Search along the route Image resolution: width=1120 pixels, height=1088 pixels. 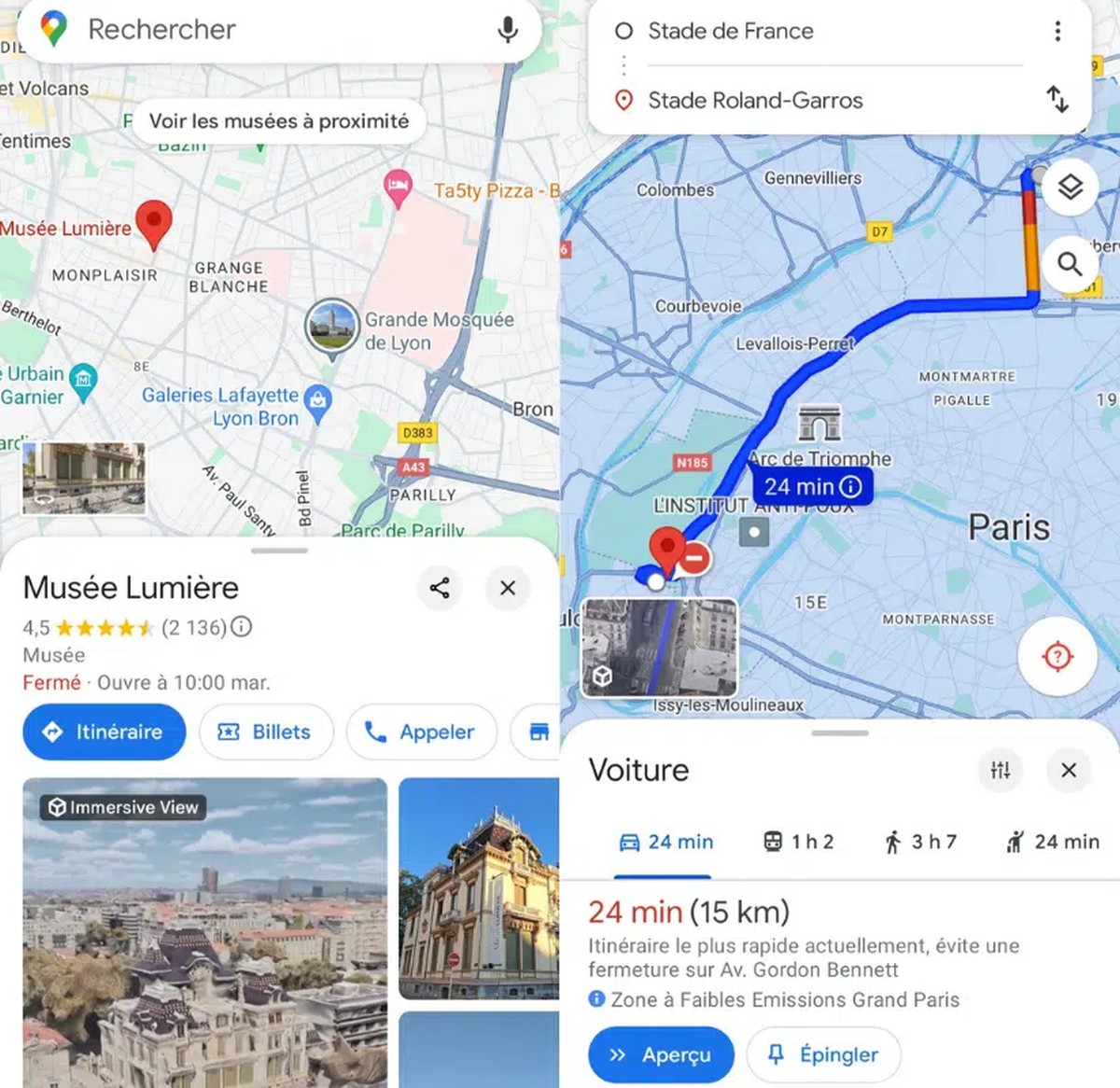[x=1070, y=264]
